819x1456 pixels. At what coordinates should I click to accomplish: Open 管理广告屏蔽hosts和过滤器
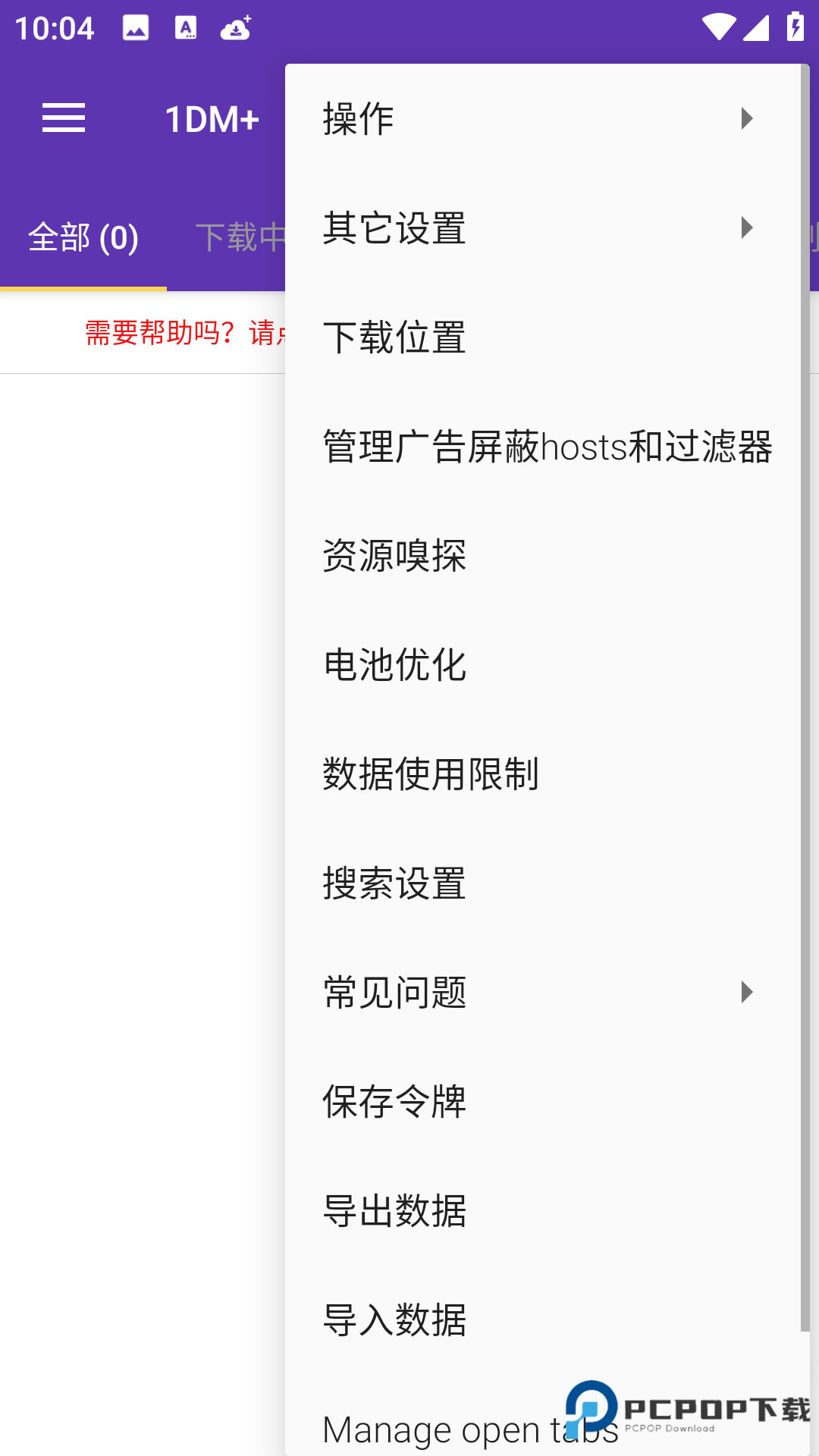546,447
